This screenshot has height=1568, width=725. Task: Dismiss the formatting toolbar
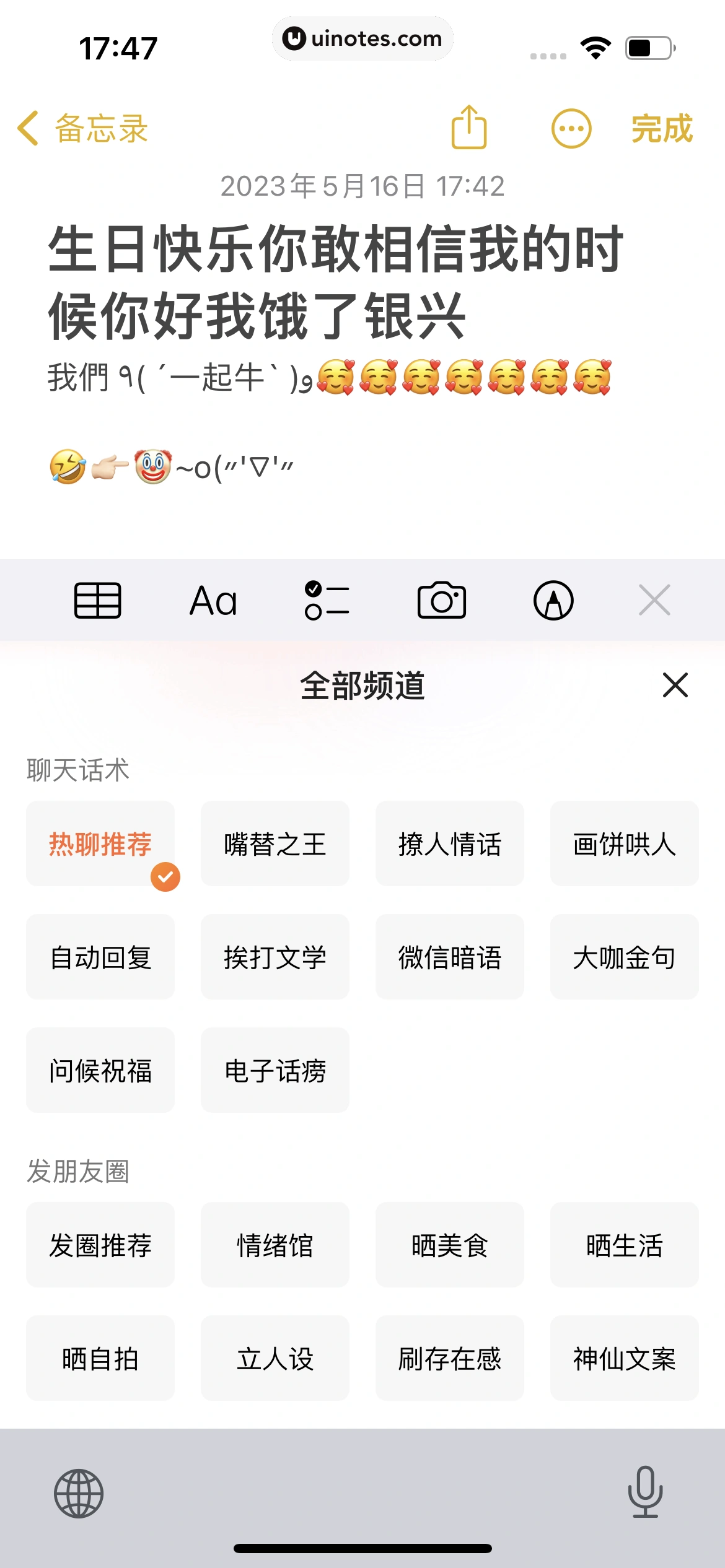tap(654, 600)
